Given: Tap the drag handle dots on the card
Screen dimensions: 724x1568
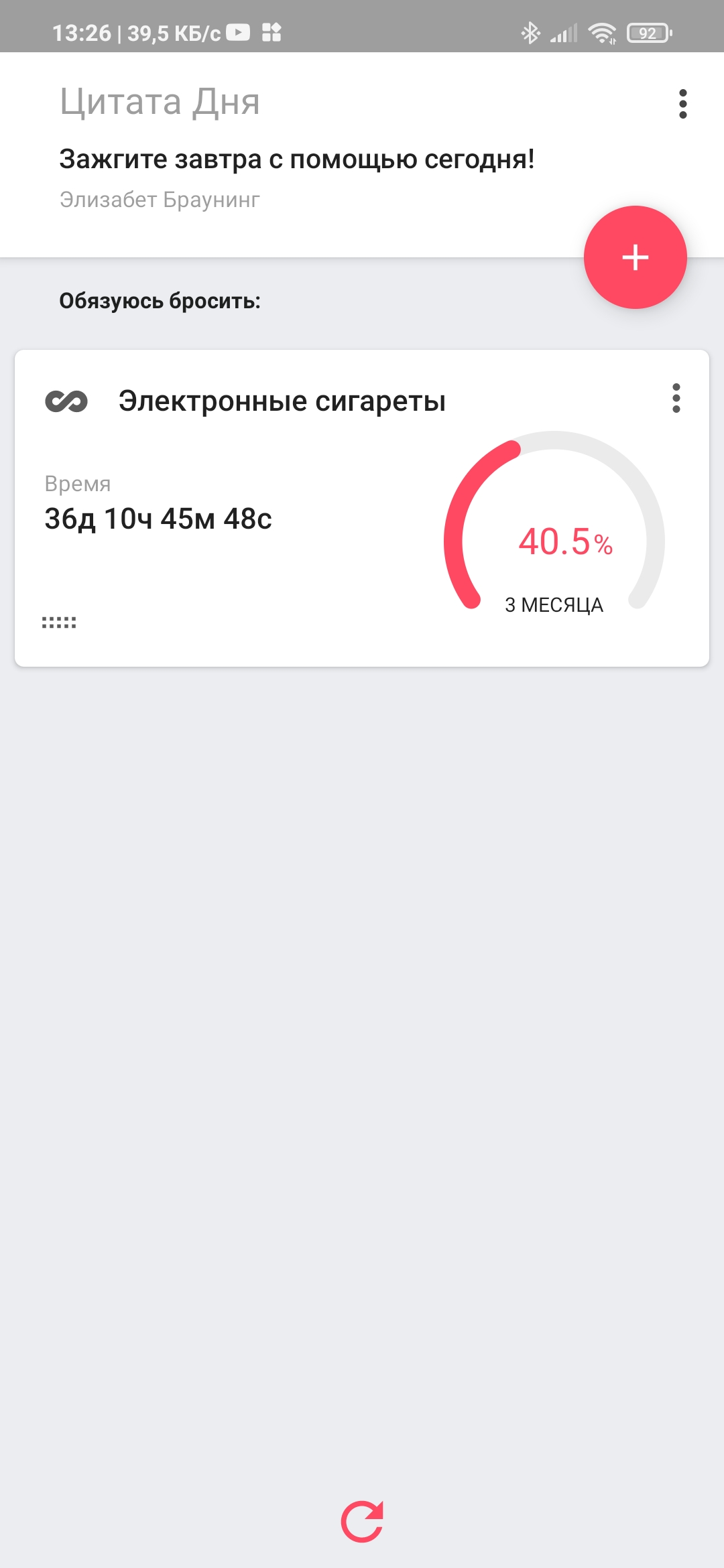Looking at the screenshot, I should tap(59, 623).
